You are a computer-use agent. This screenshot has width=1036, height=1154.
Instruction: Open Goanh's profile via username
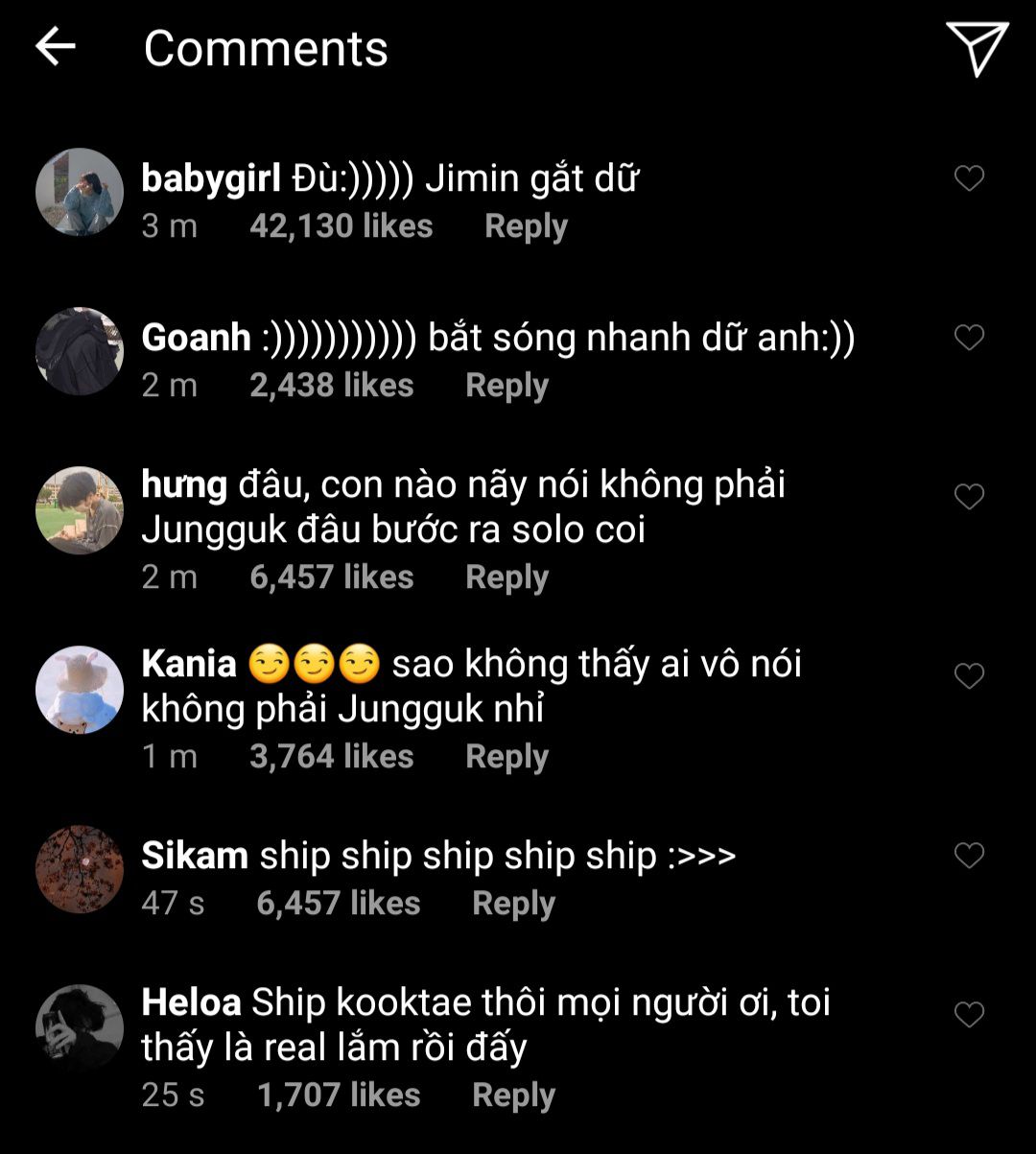196,338
